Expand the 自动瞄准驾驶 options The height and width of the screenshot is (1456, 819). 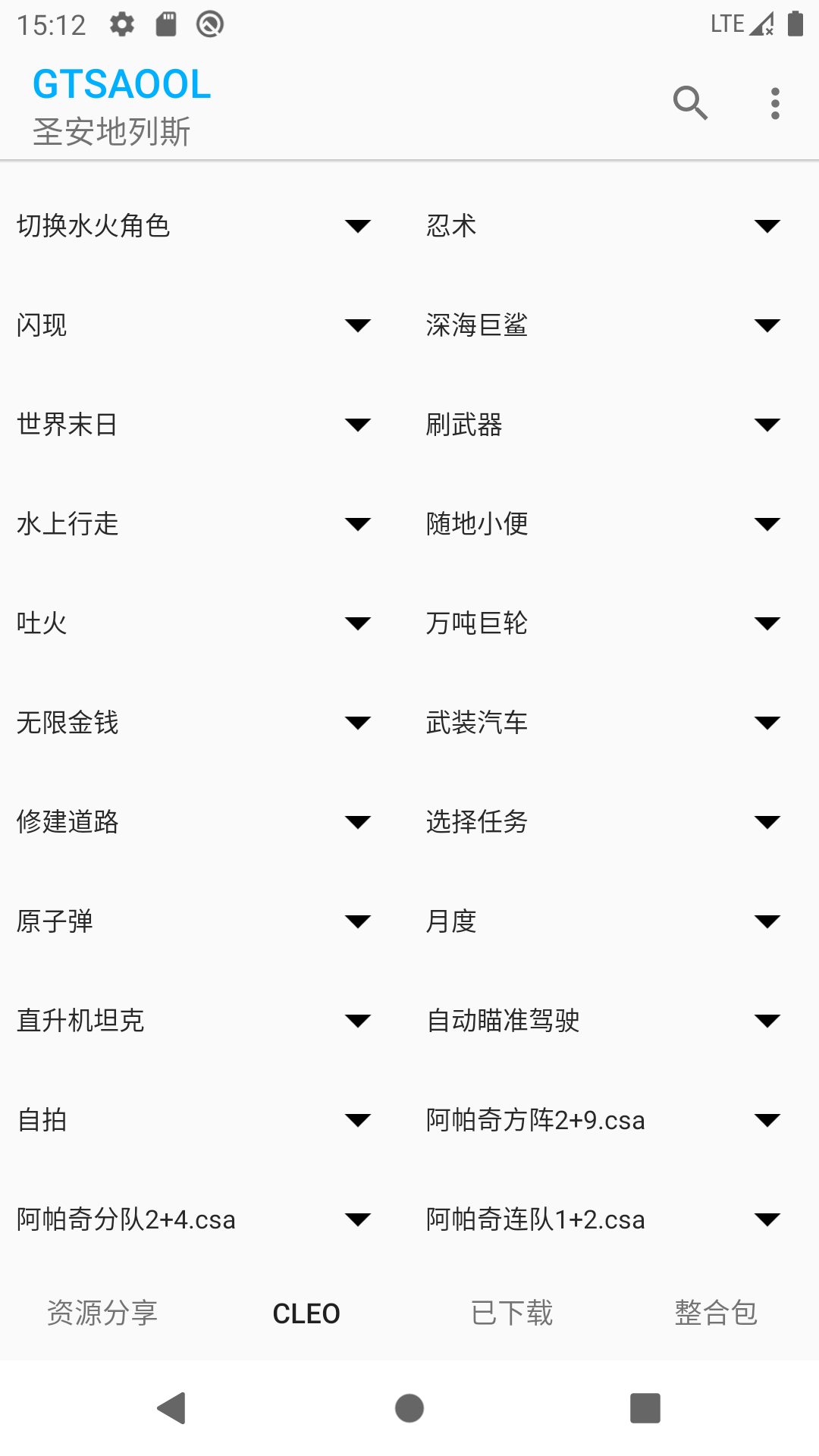[767, 1021]
